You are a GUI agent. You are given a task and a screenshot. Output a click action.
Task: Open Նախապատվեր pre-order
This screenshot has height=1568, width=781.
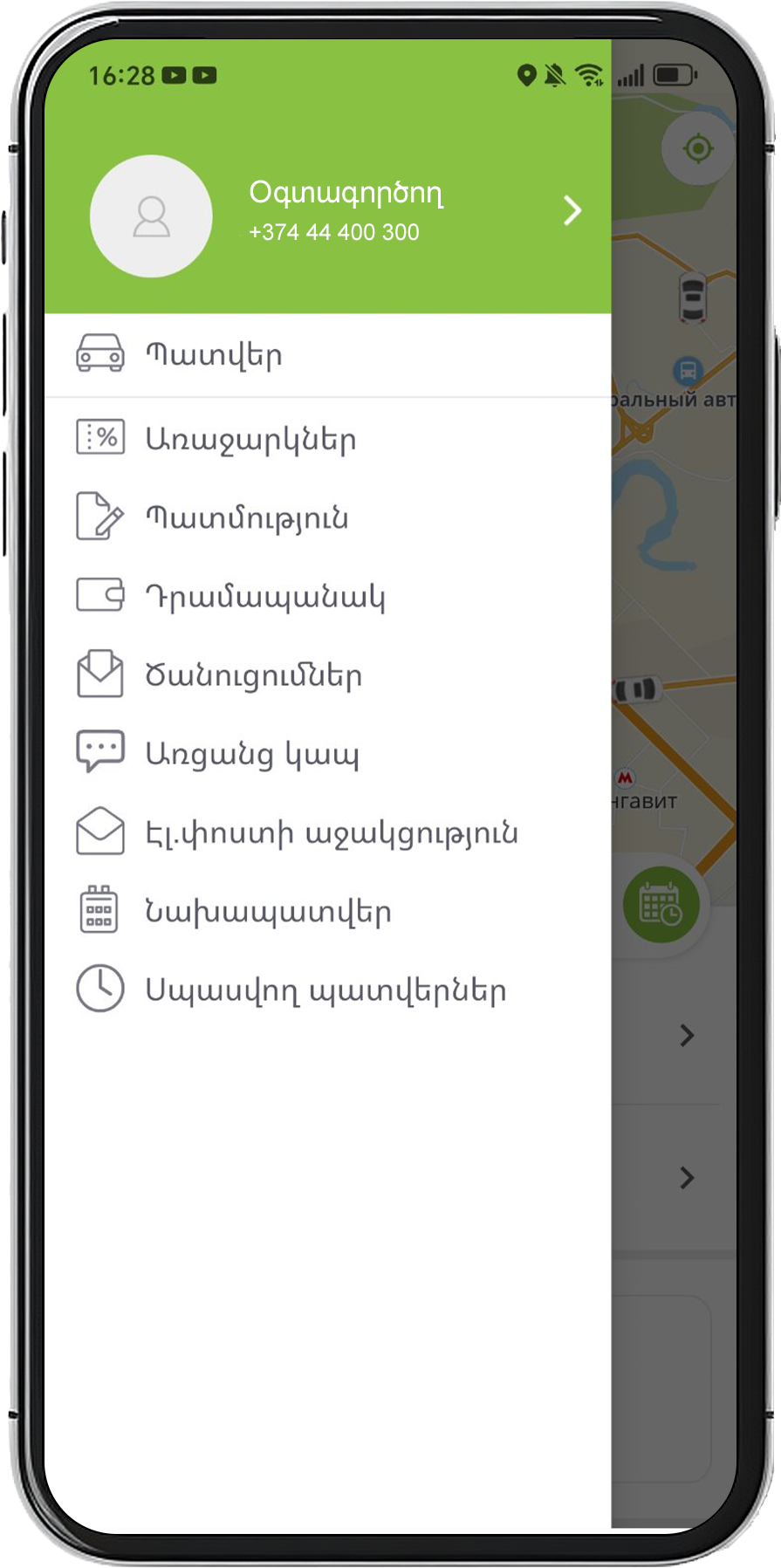pyautogui.click(x=268, y=912)
